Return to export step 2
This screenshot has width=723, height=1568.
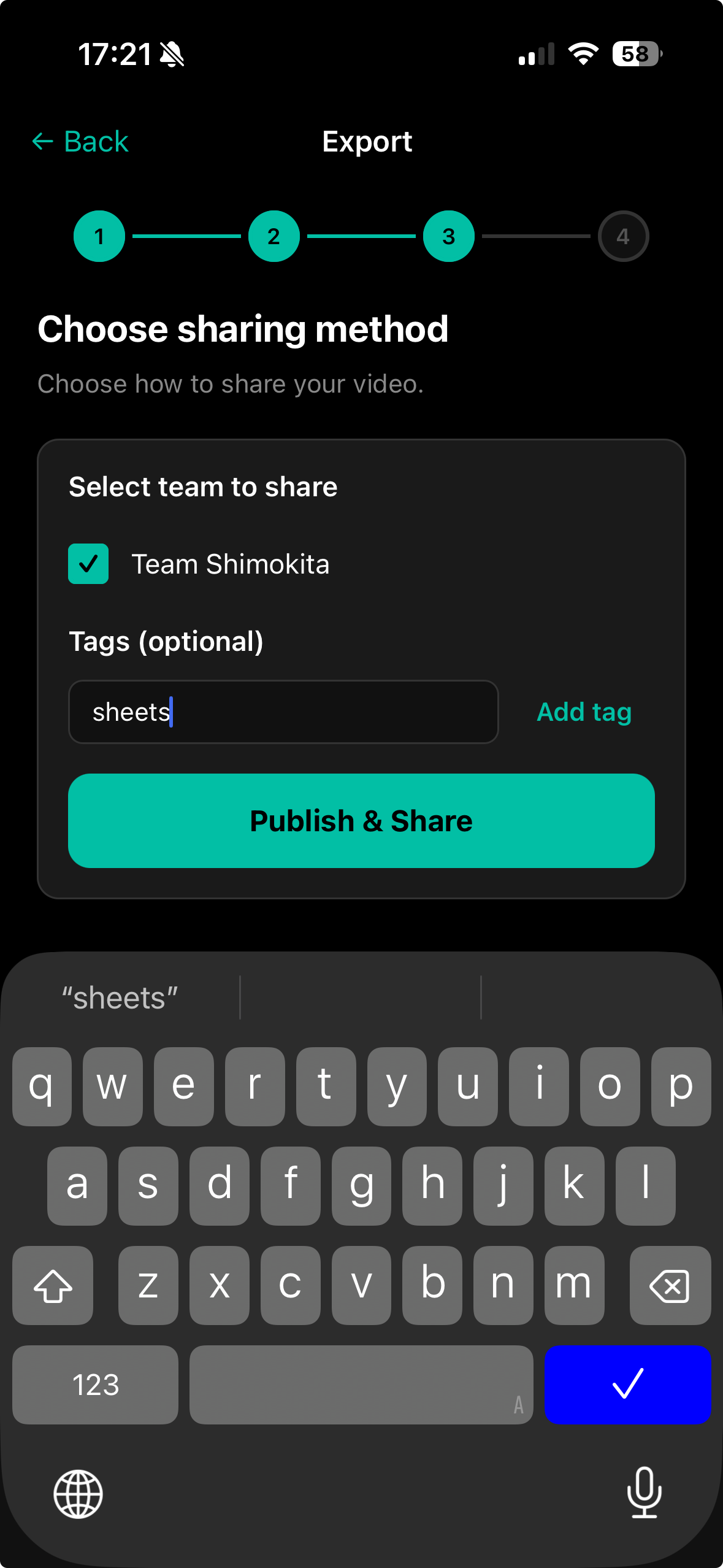pyautogui.click(x=274, y=236)
